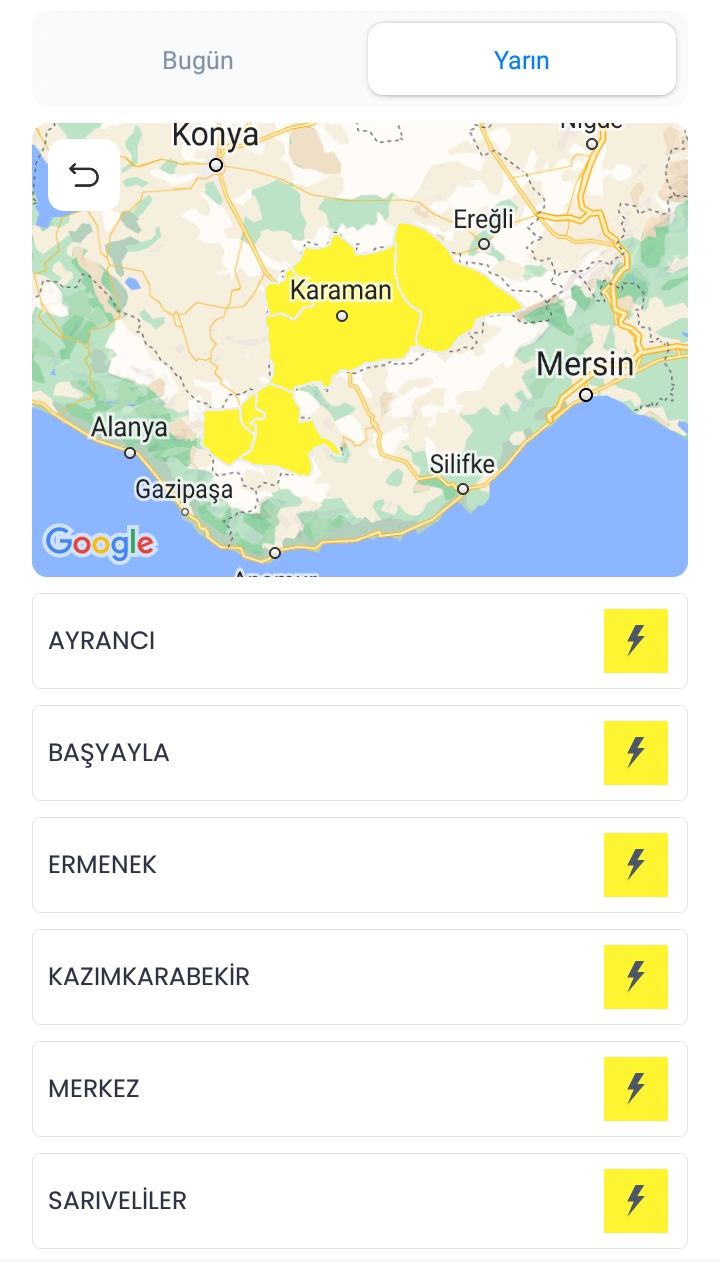Tap the back arrow on the map
This screenshot has height=1262, width=720.
84,176
